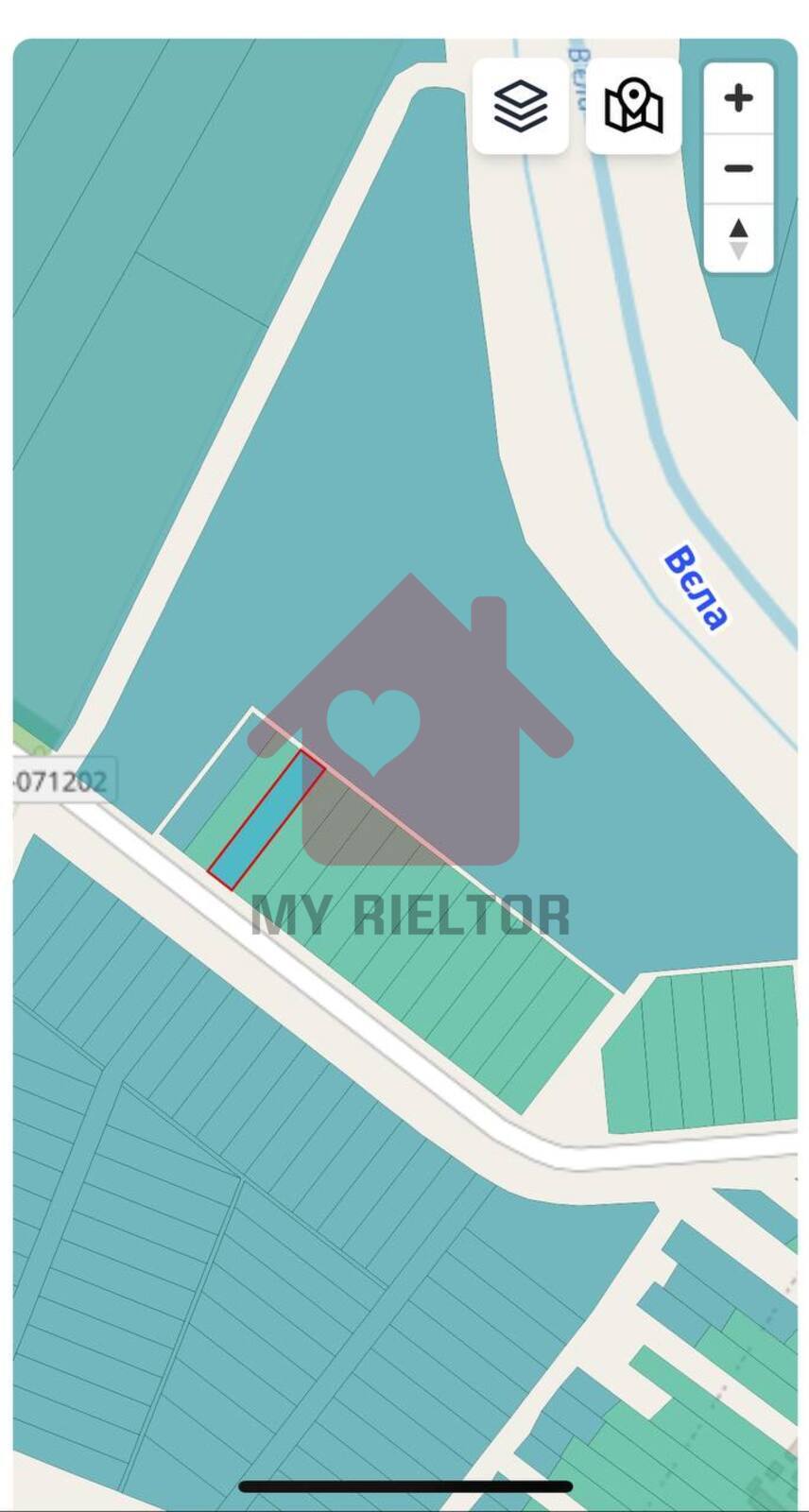Reset map orientation with compass arrow

[x=738, y=238]
